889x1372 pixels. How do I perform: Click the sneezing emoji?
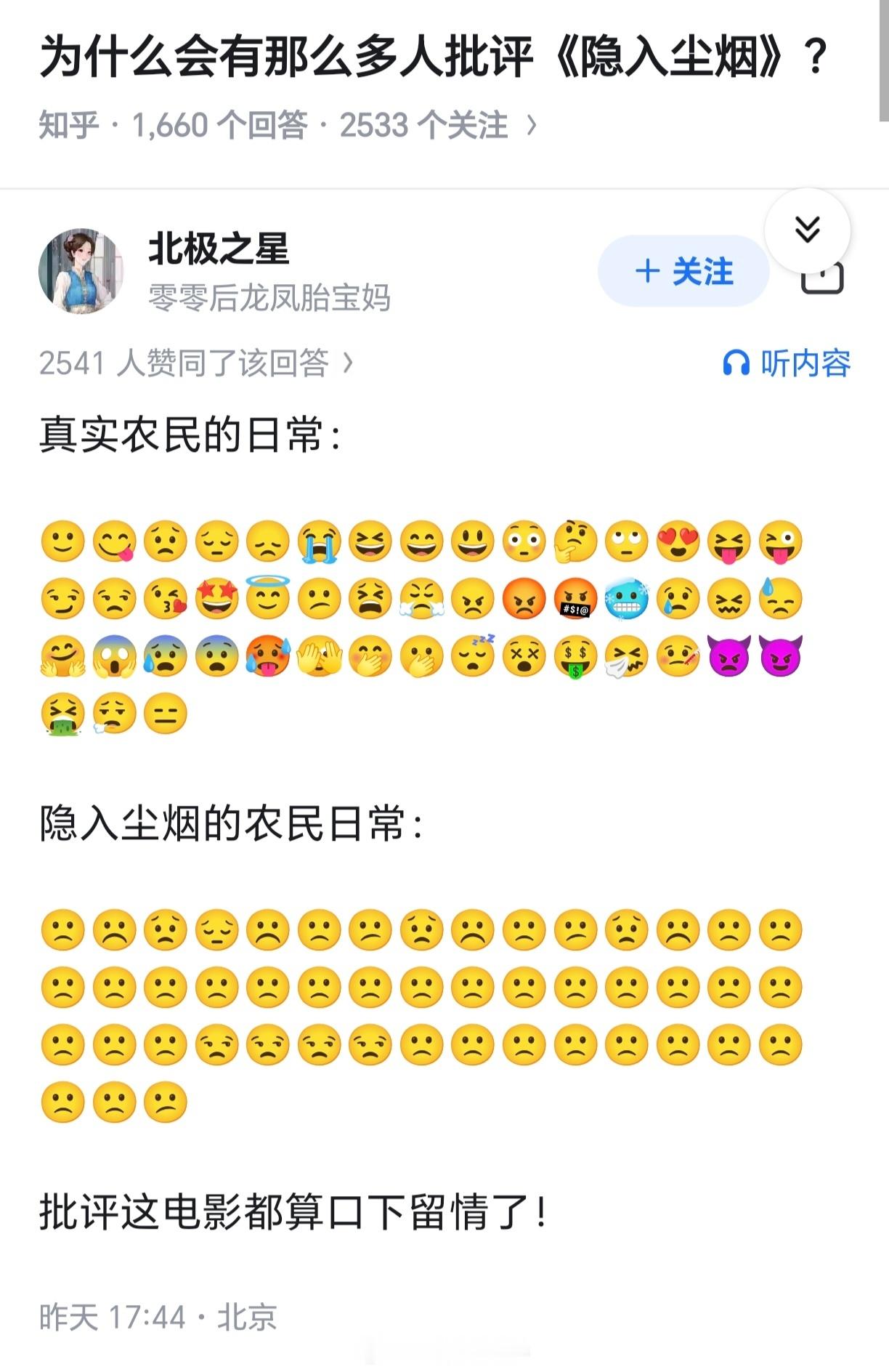tap(625, 657)
